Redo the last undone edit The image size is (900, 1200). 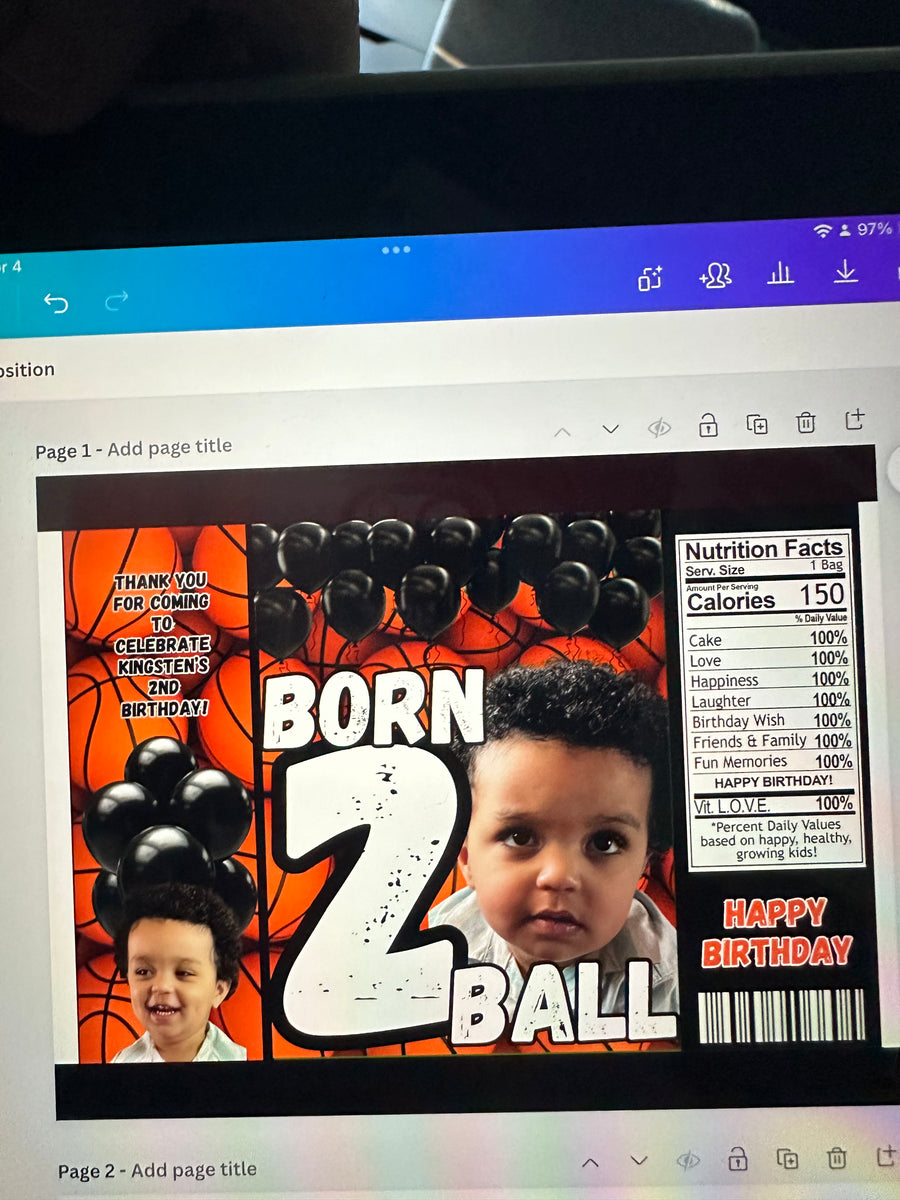coord(117,299)
